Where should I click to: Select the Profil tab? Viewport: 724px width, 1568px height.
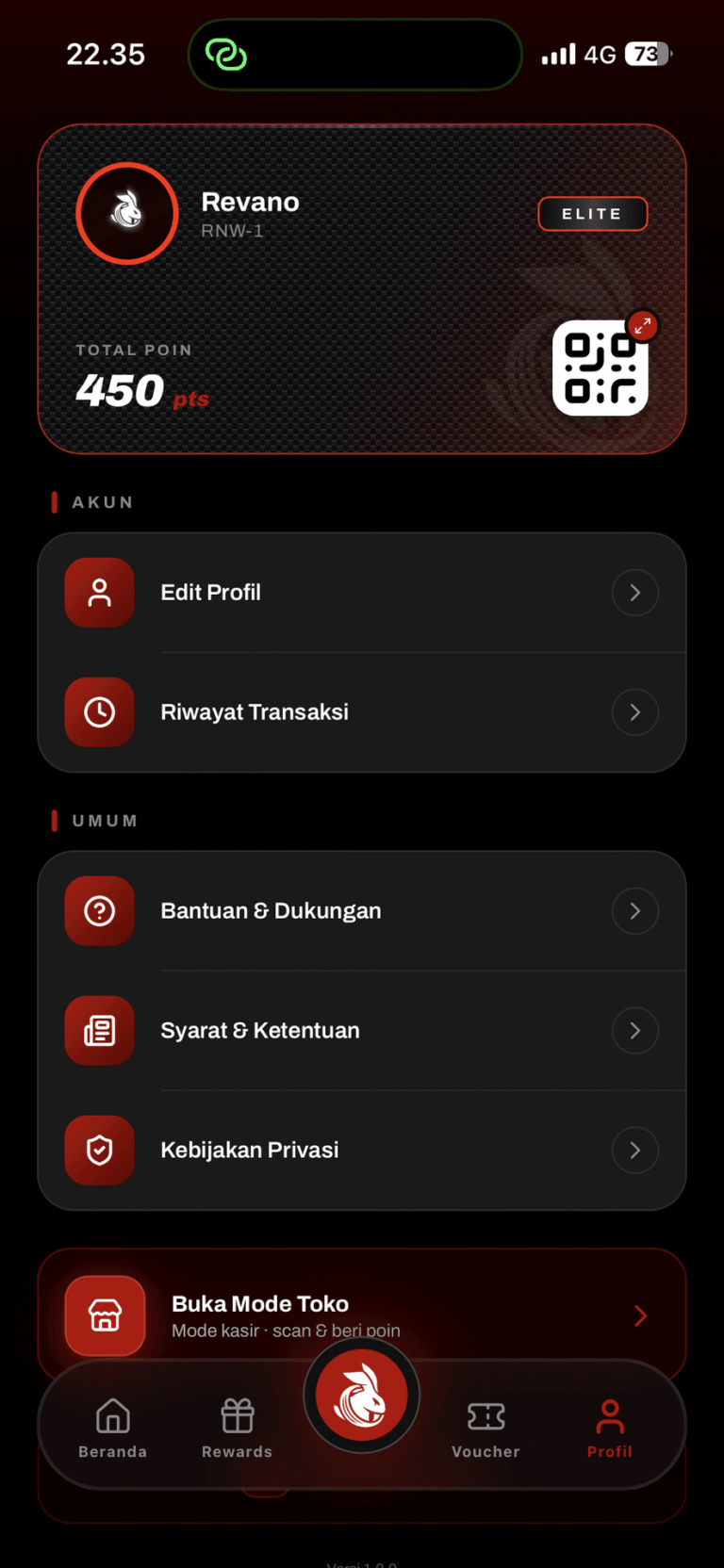[x=610, y=1428]
